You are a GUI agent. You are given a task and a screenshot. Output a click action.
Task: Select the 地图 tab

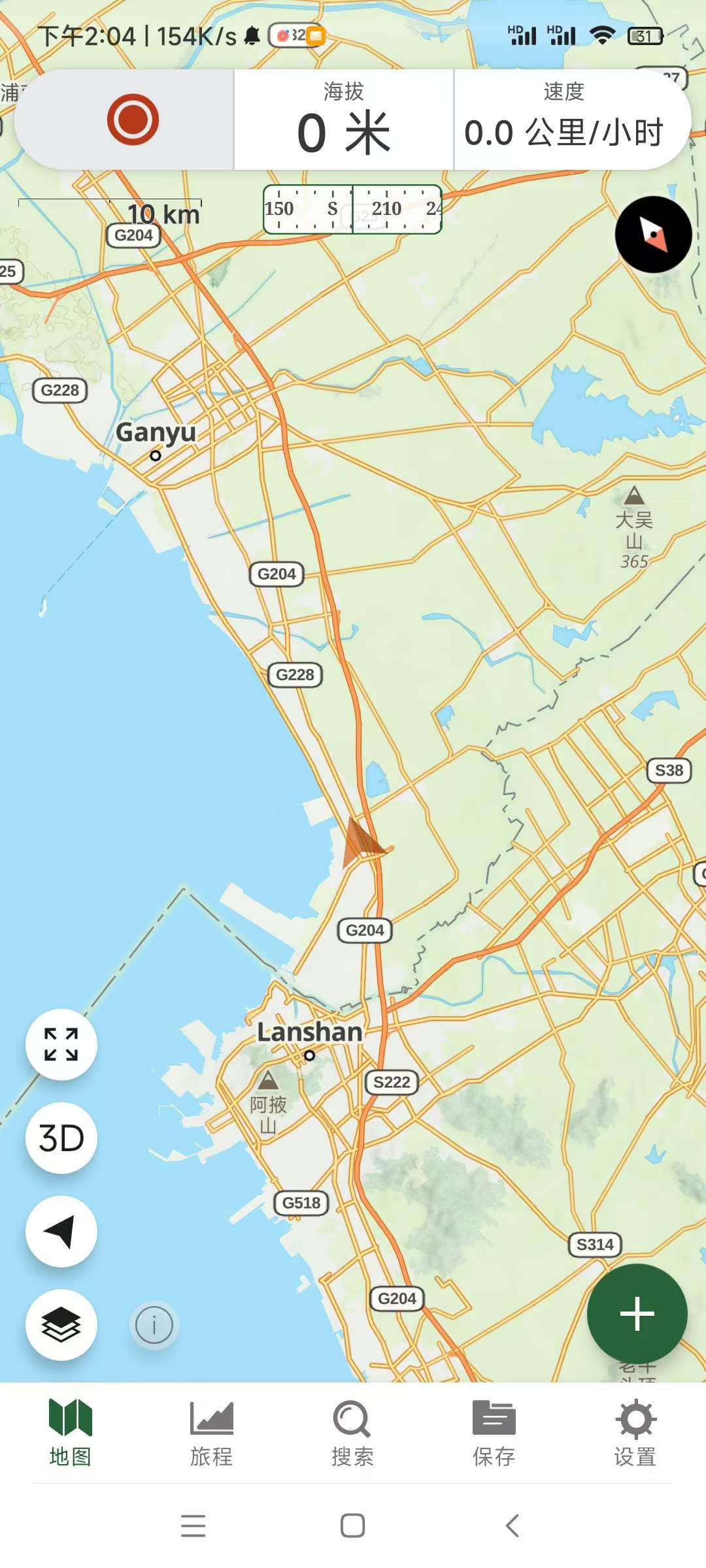point(70,1433)
